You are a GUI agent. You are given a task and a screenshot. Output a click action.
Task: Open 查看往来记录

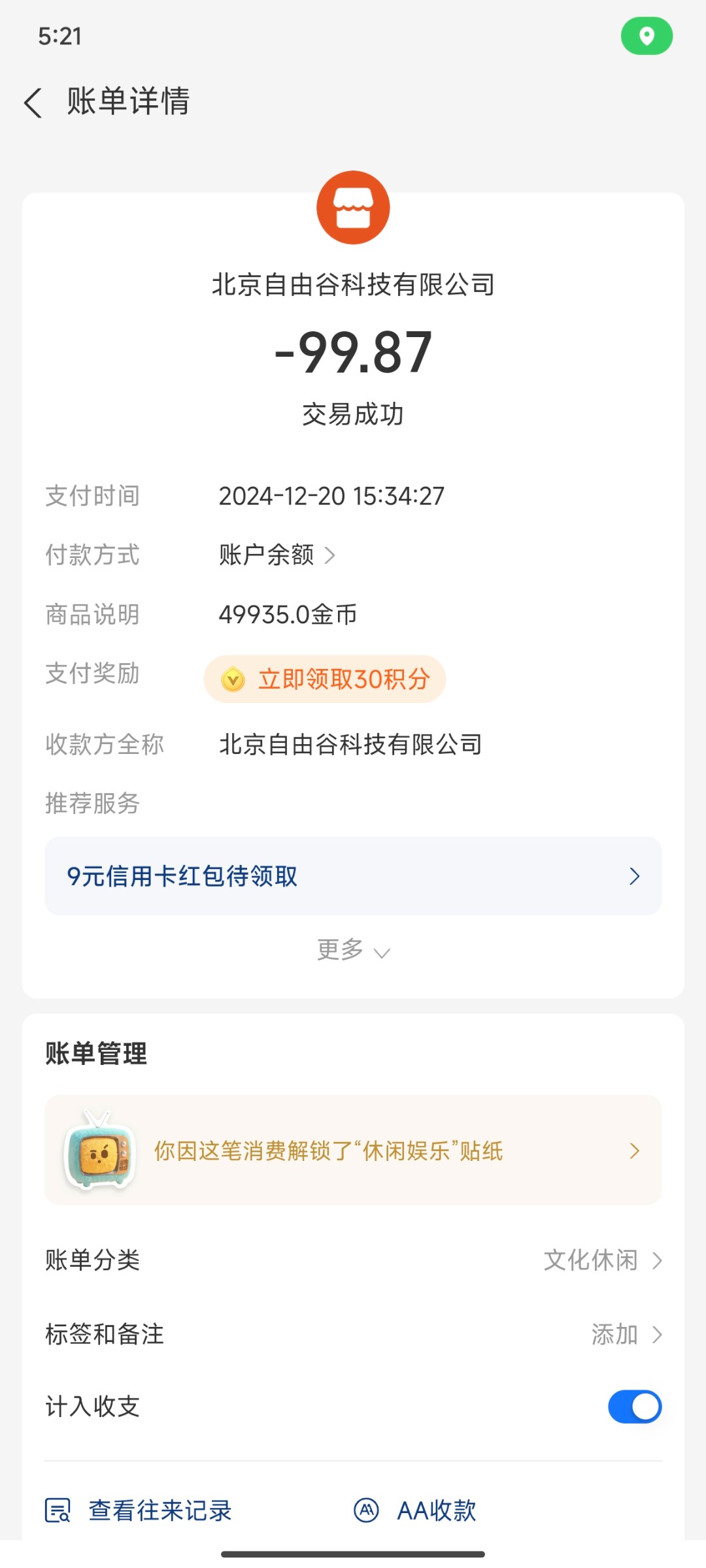point(139,1511)
